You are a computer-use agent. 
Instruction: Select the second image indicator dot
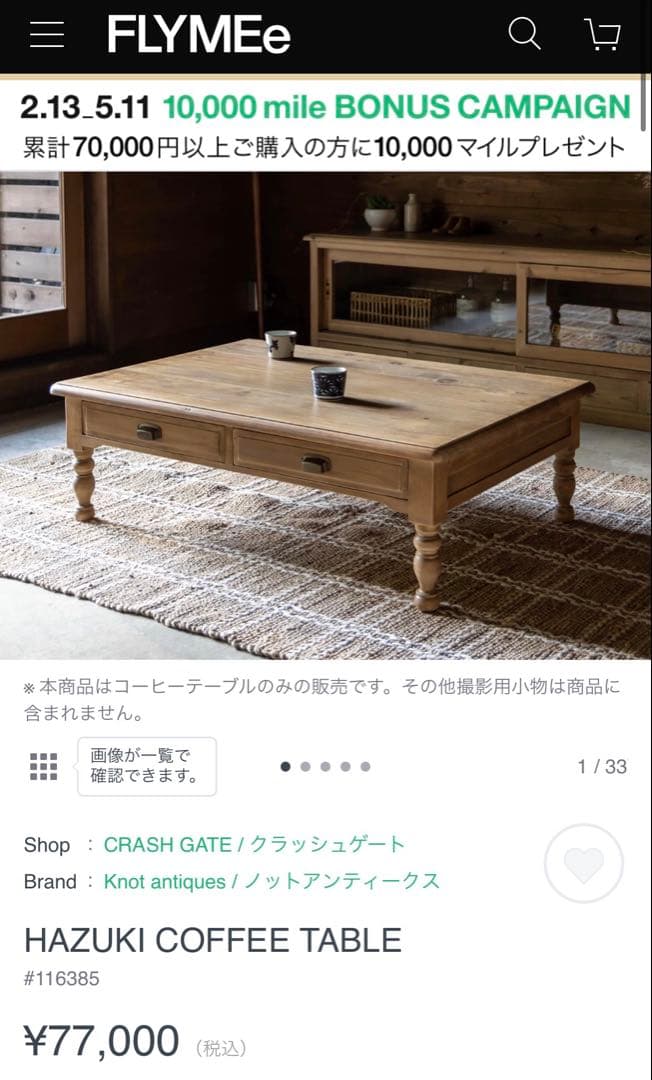[306, 767]
